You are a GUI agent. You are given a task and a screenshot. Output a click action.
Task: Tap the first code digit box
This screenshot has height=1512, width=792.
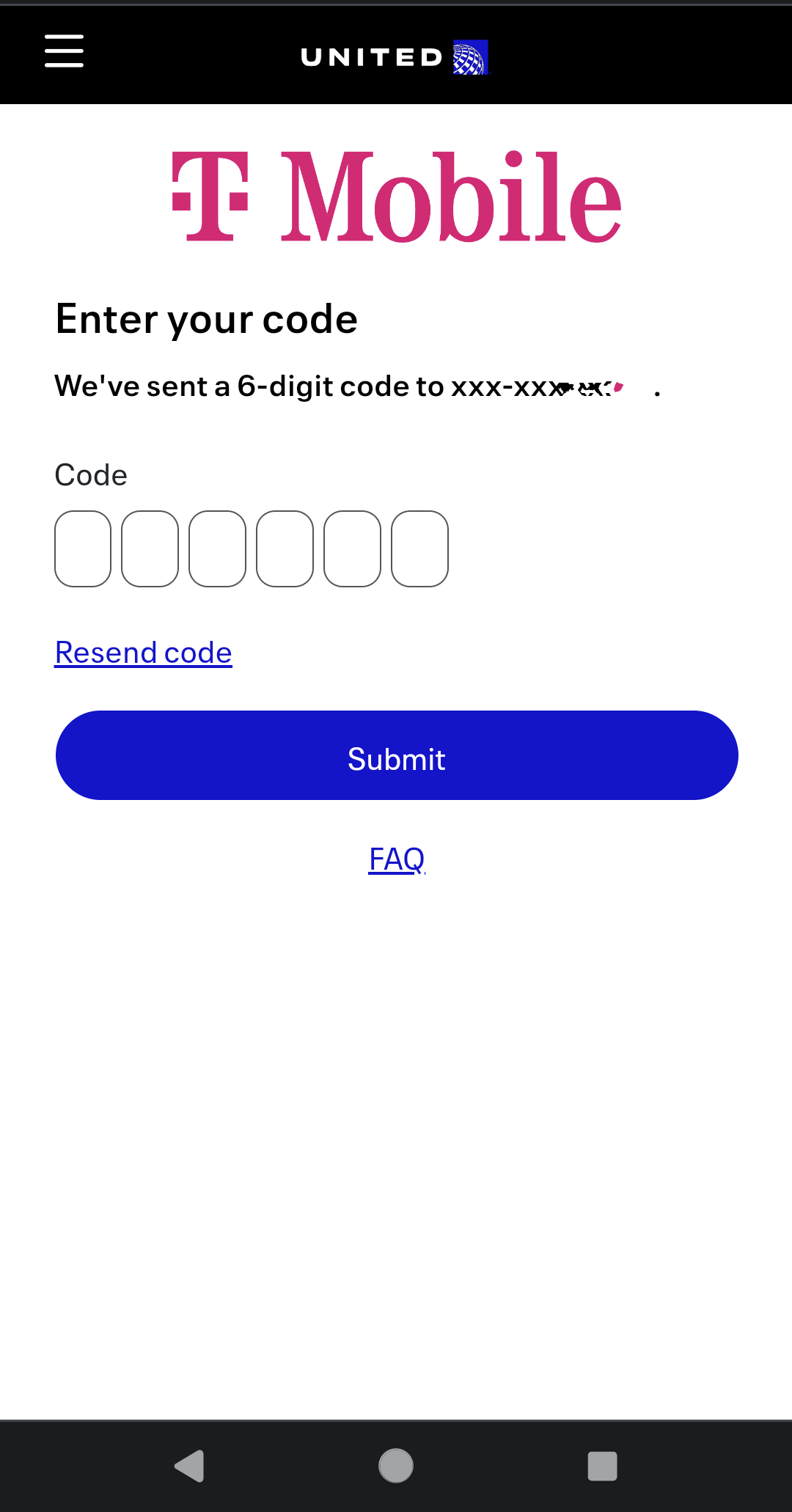(83, 548)
